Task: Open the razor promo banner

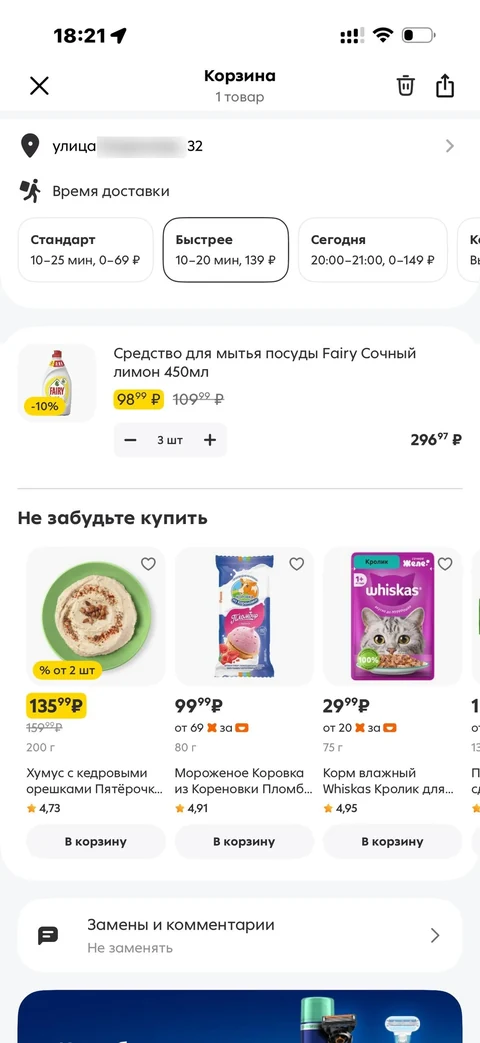Action: pyautogui.click(x=240, y=1016)
